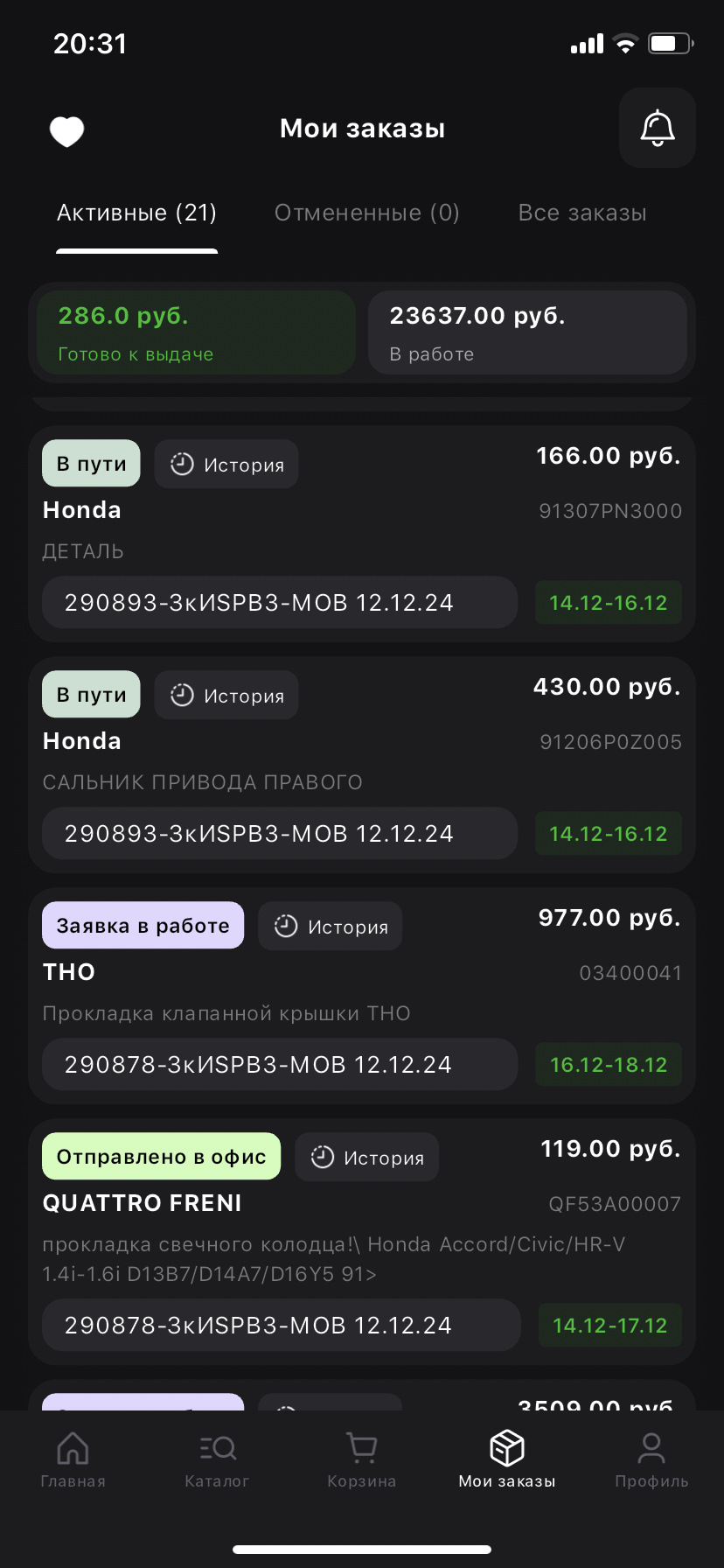Tap the В работе 23637.00 руб. card

tap(527, 332)
